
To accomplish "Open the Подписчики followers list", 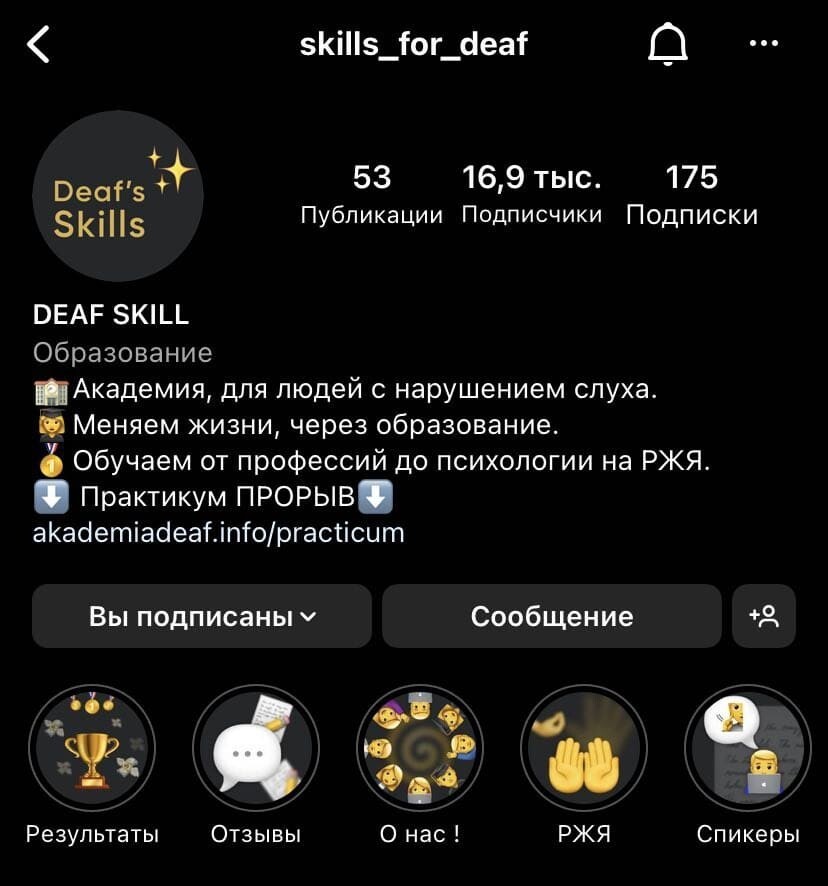I will pyautogui.click(x=532, y=194).
